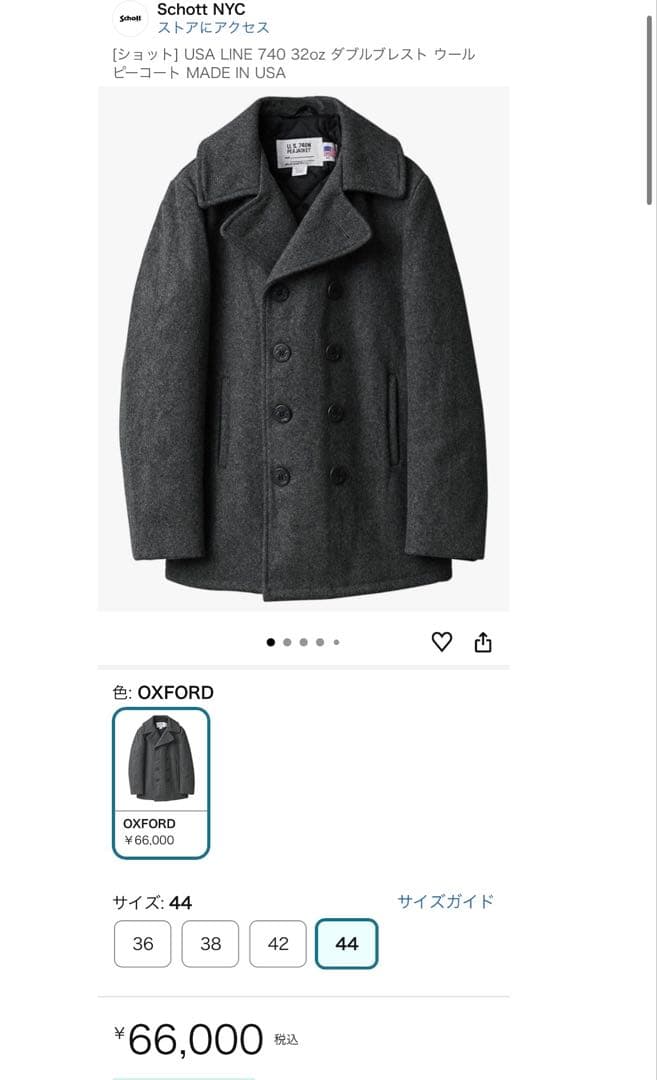Choose size 38
Viewport: 657px width, 1080px height.
(x=211, y=944)
